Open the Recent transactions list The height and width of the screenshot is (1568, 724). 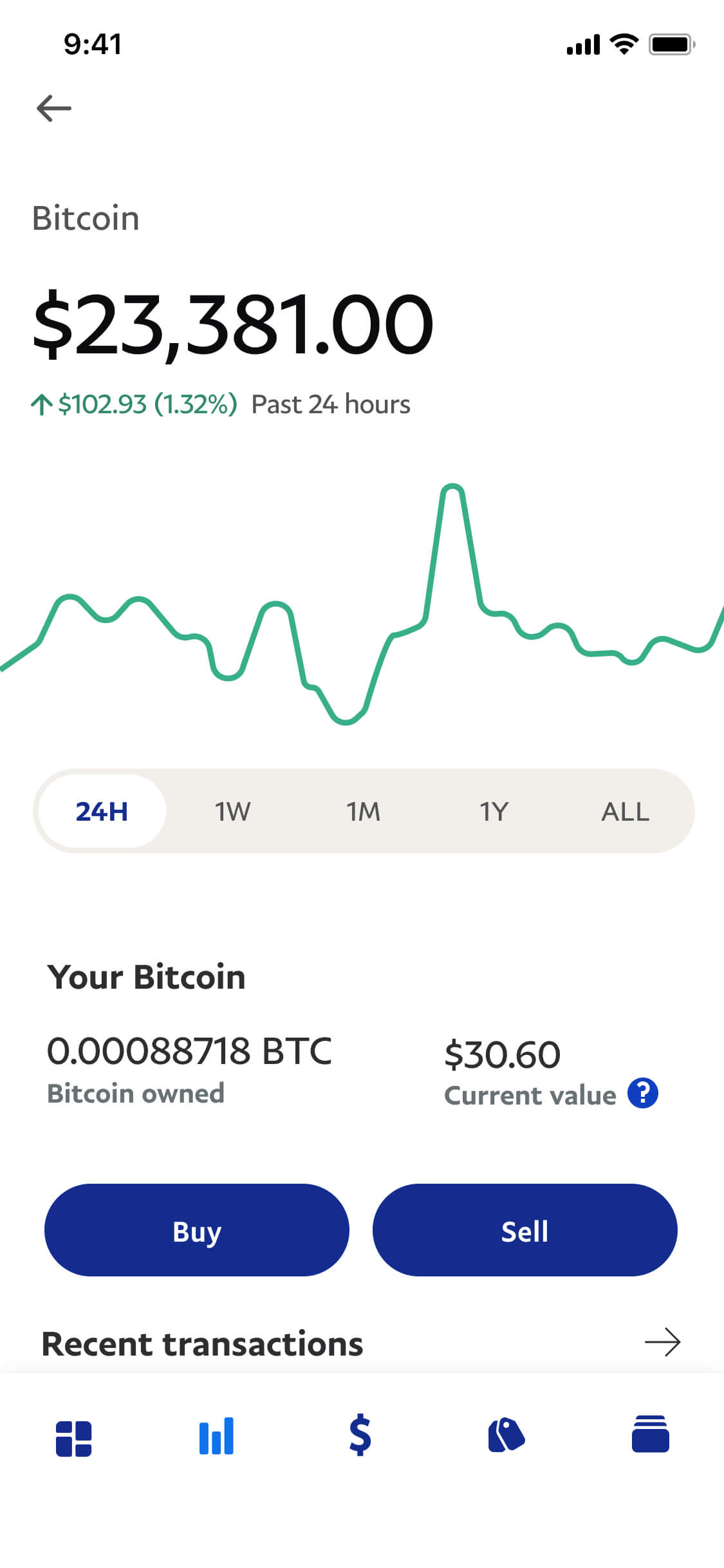coord(201,1343)
